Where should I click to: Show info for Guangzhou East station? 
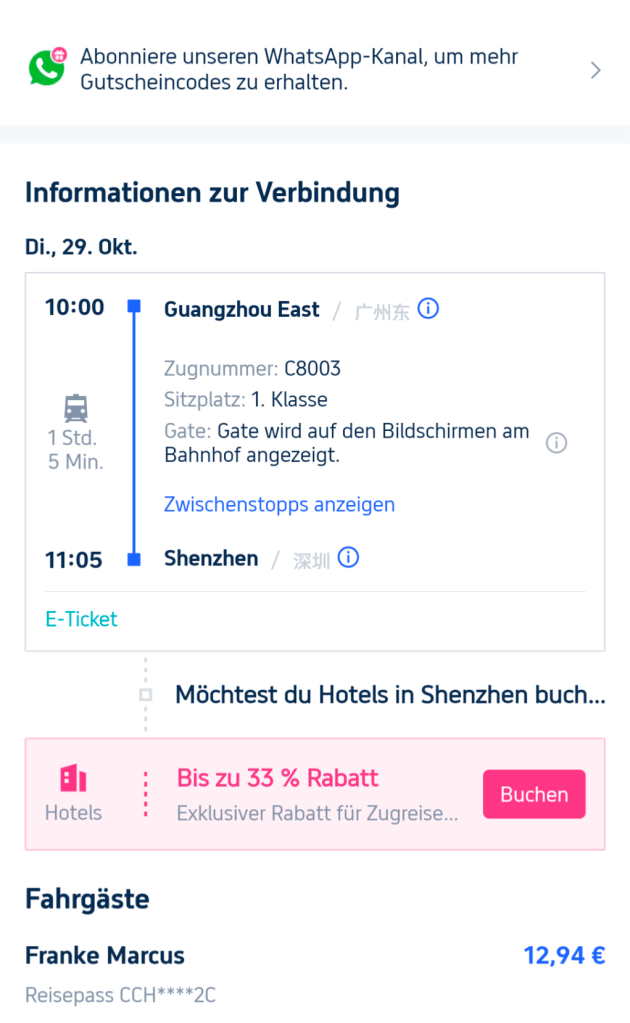click(x=428, y=309)
